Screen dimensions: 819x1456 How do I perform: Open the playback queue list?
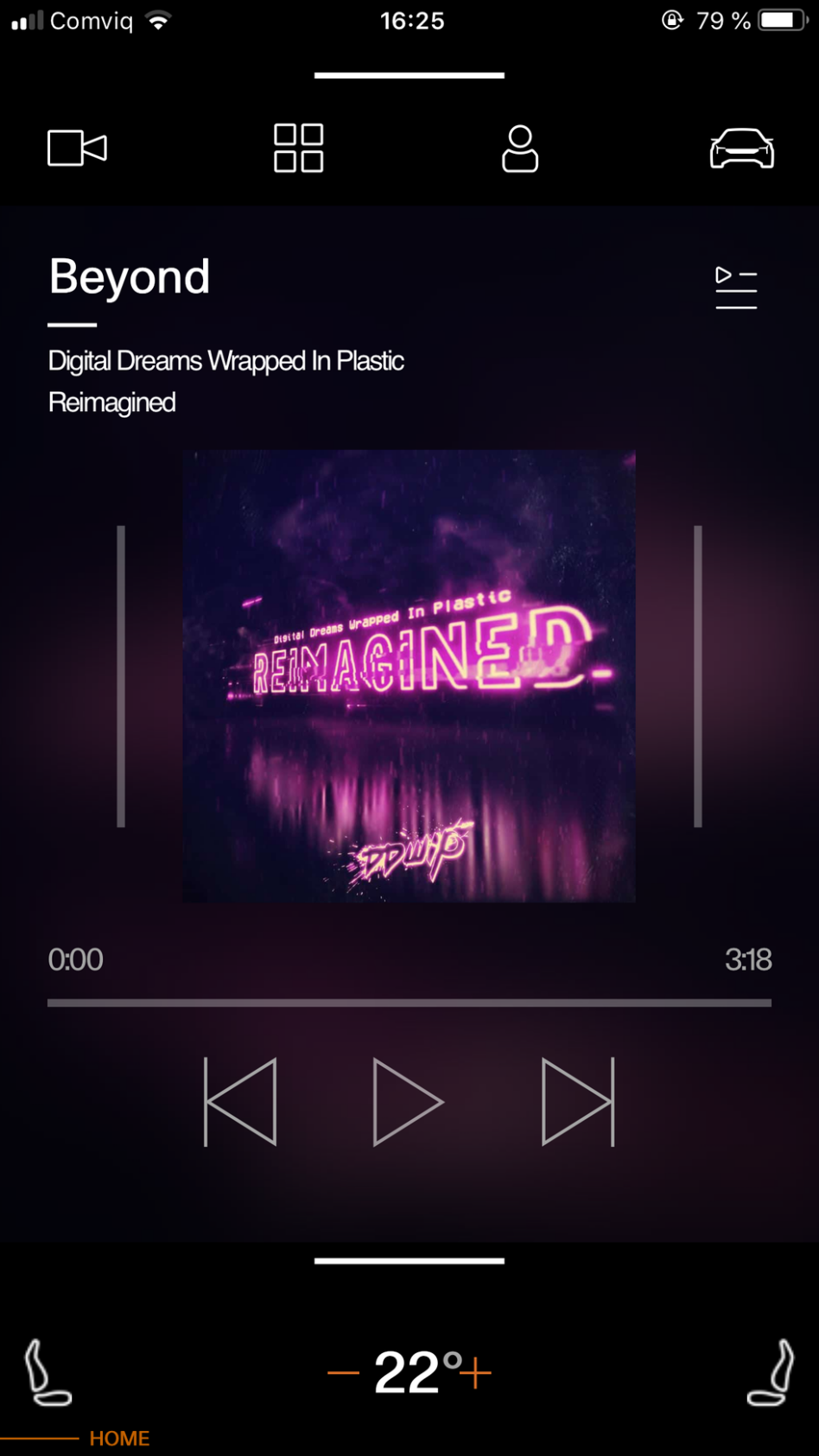pyautogui.click(x=736, y=287)
